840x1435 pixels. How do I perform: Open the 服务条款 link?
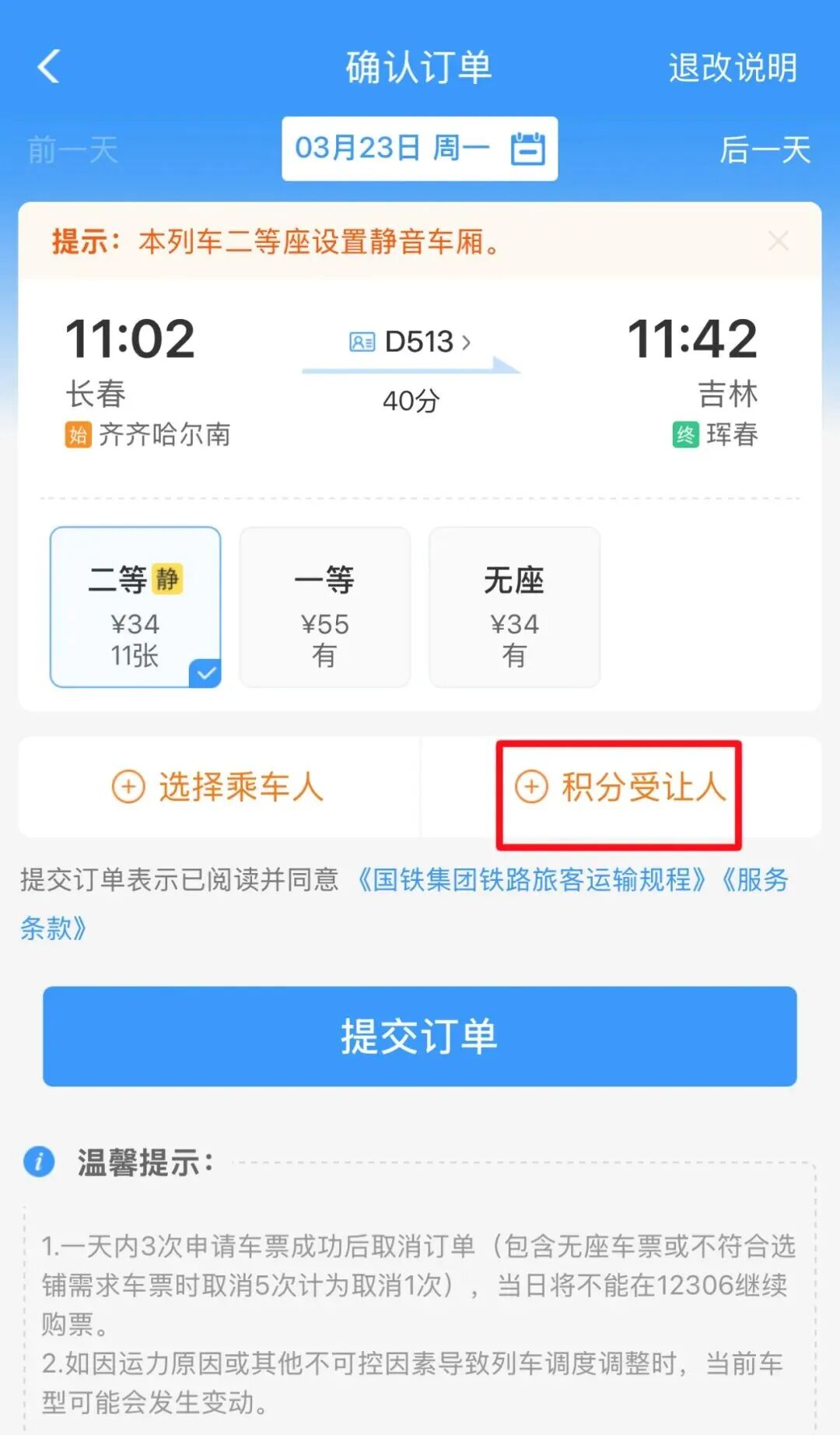pyautogui.click(x=54, y=928)
